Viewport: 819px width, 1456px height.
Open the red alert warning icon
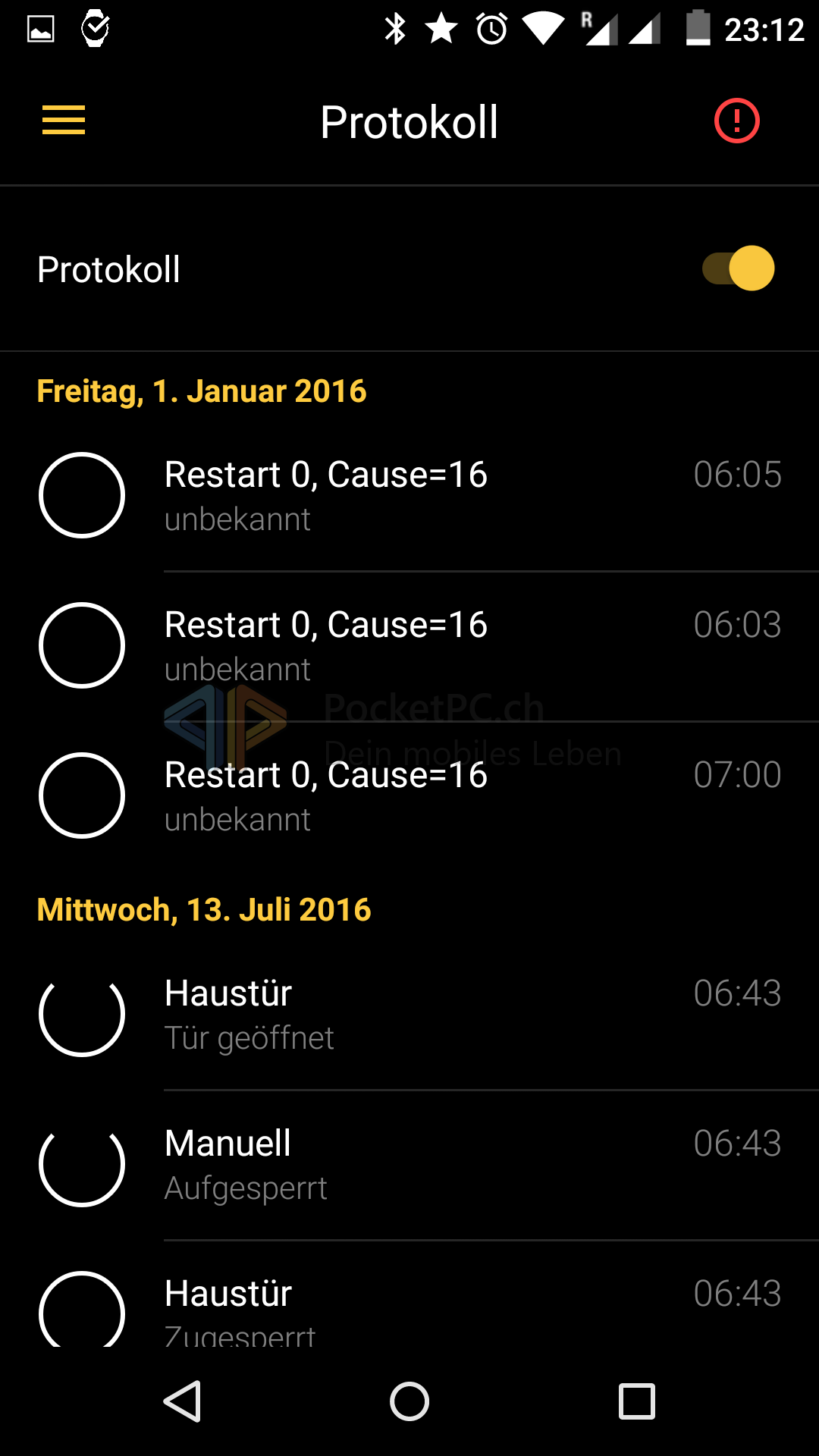click(x=736, y=121)
